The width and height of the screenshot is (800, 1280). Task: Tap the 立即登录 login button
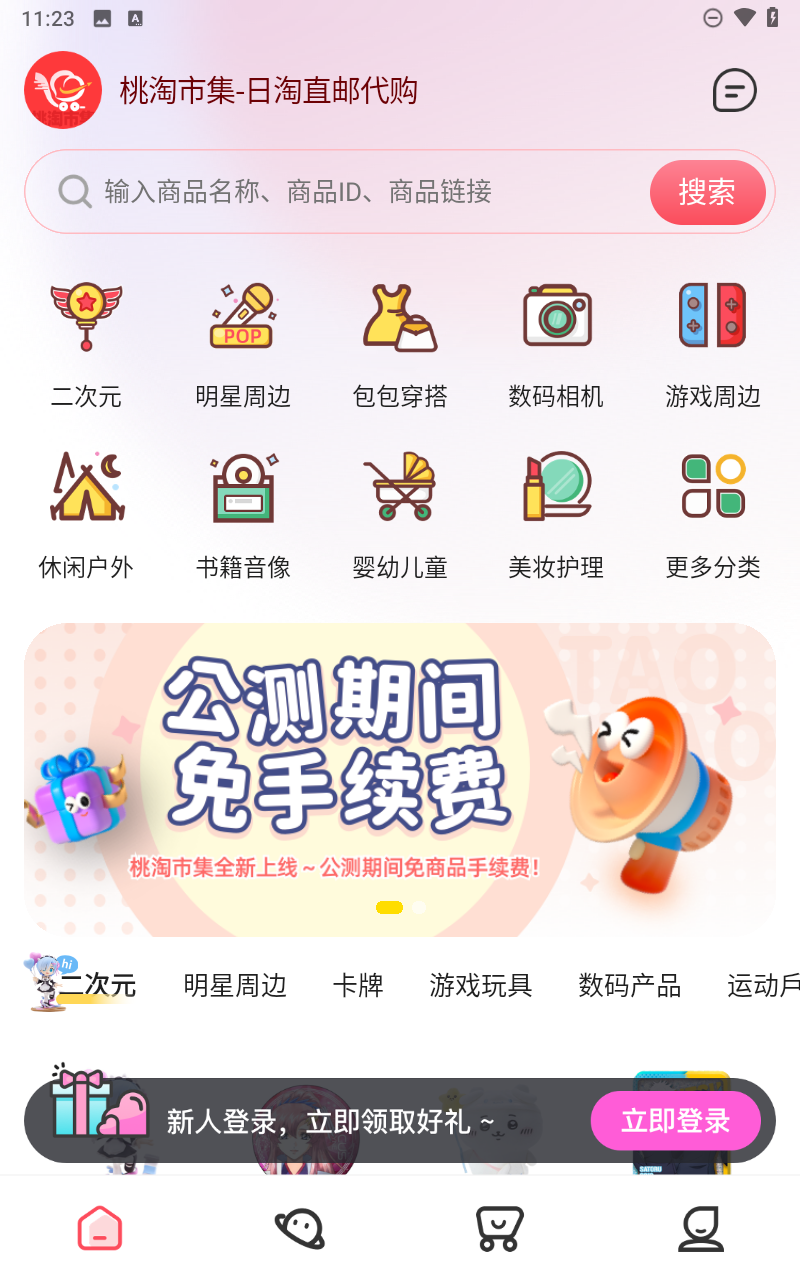pyautogui.click(x=675, y=1121)
